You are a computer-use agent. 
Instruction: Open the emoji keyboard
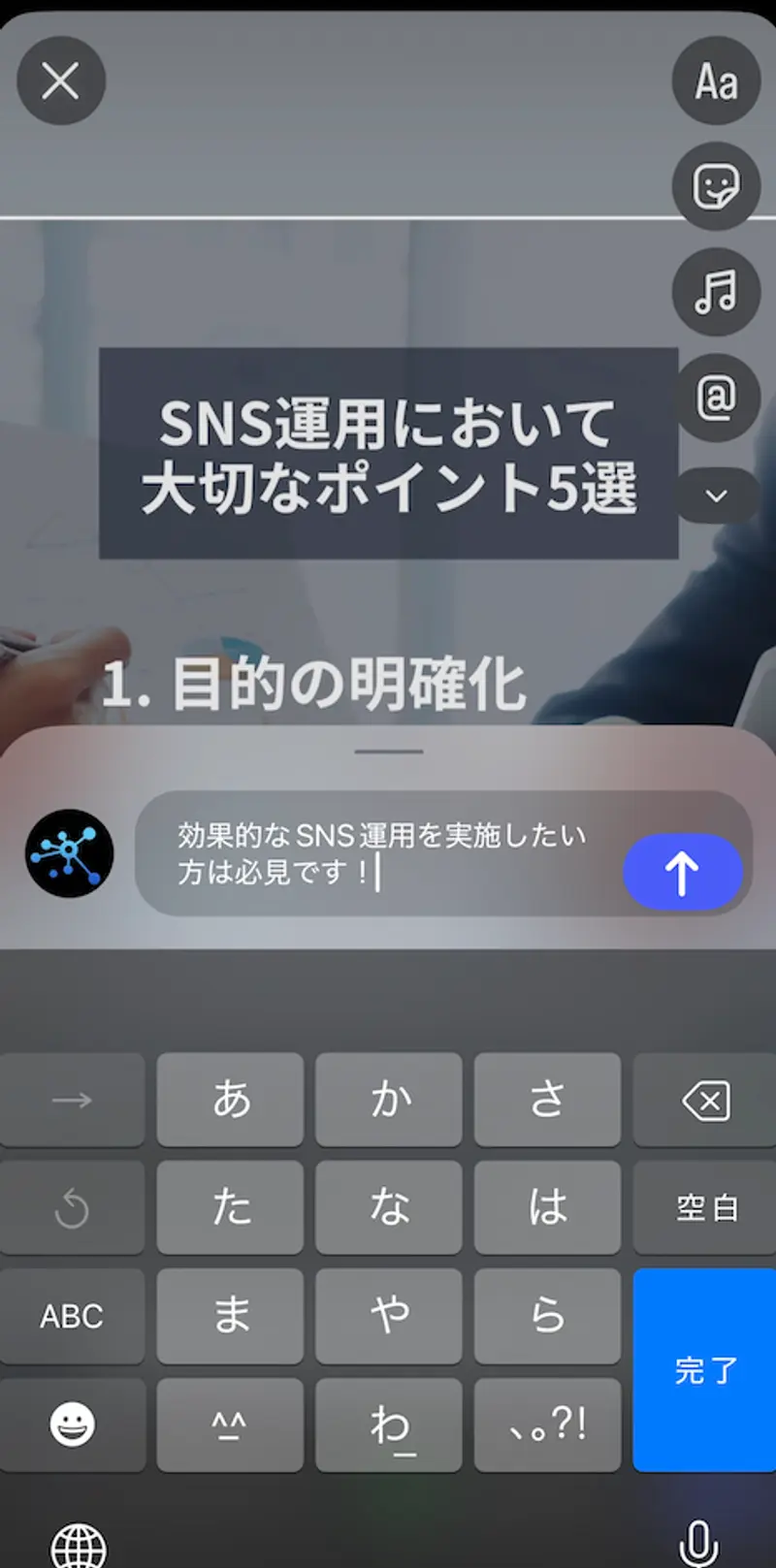point(72,1424)
